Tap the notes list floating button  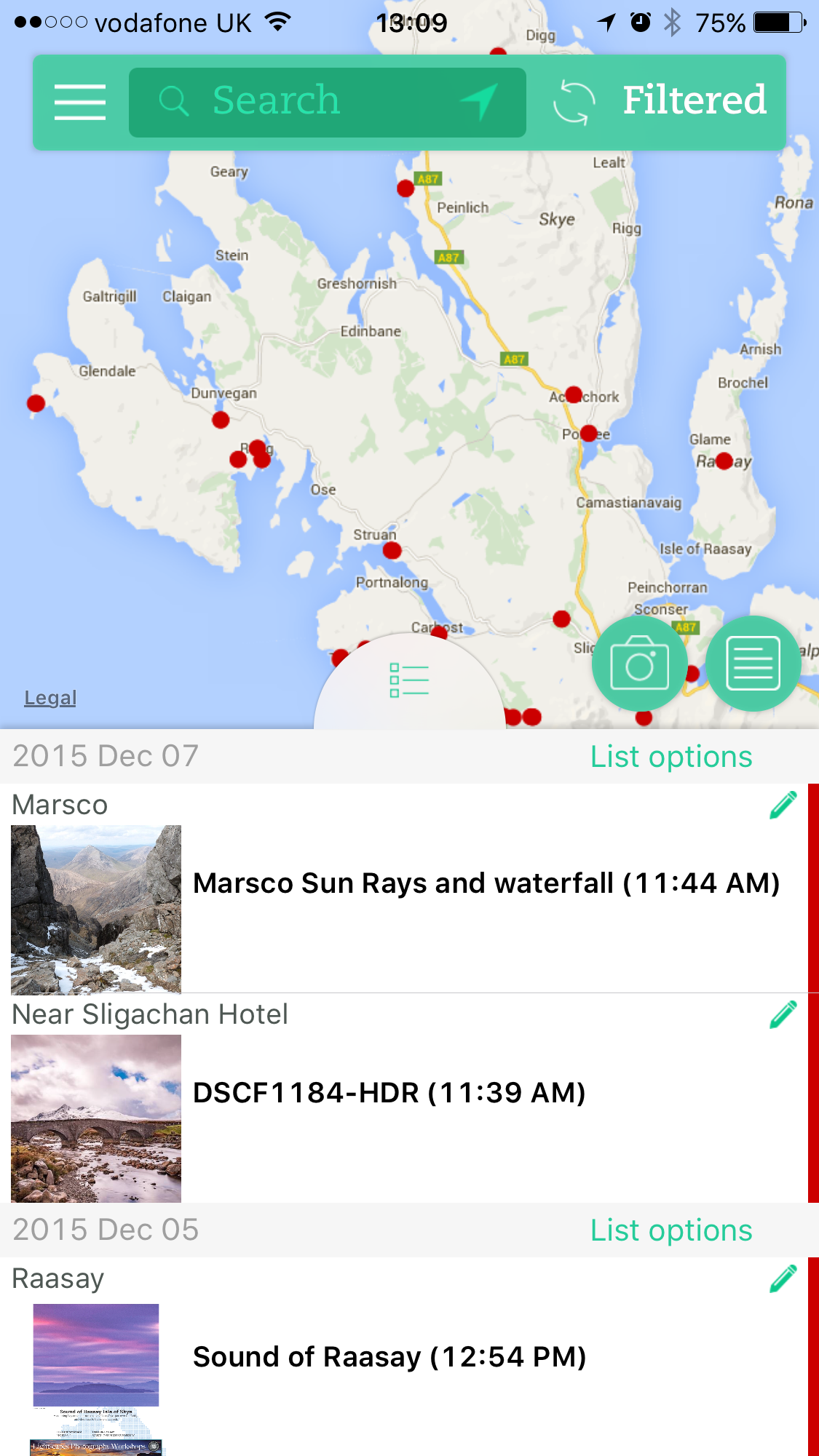coord(753,663)
